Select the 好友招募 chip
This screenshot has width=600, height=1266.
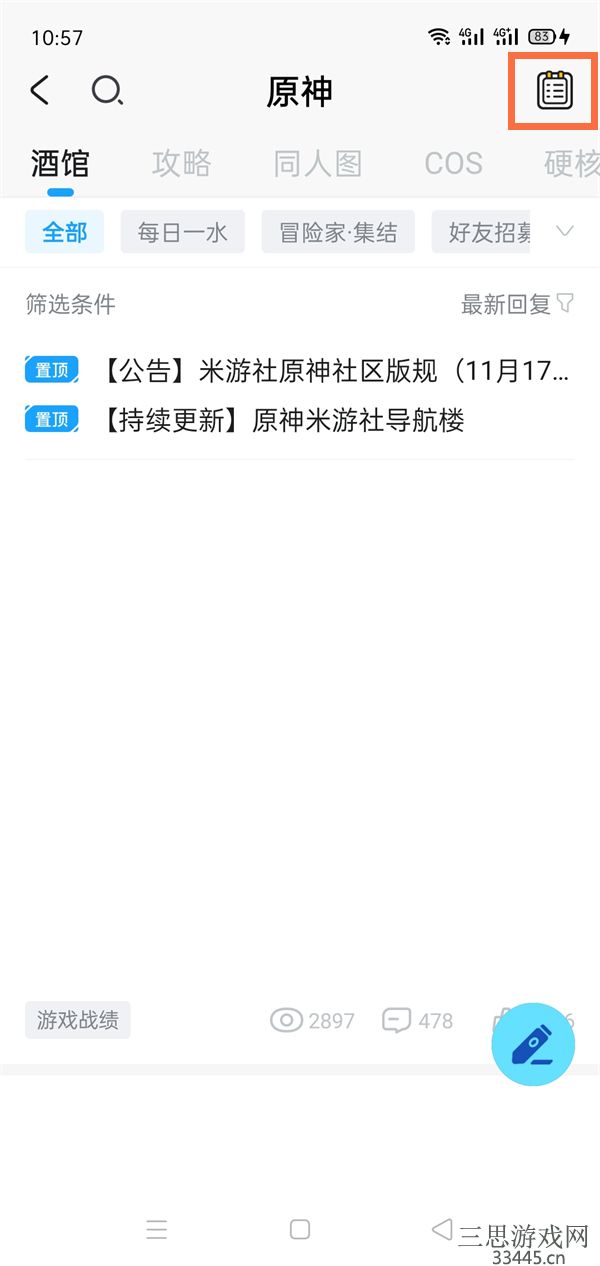tap(482, 232)
